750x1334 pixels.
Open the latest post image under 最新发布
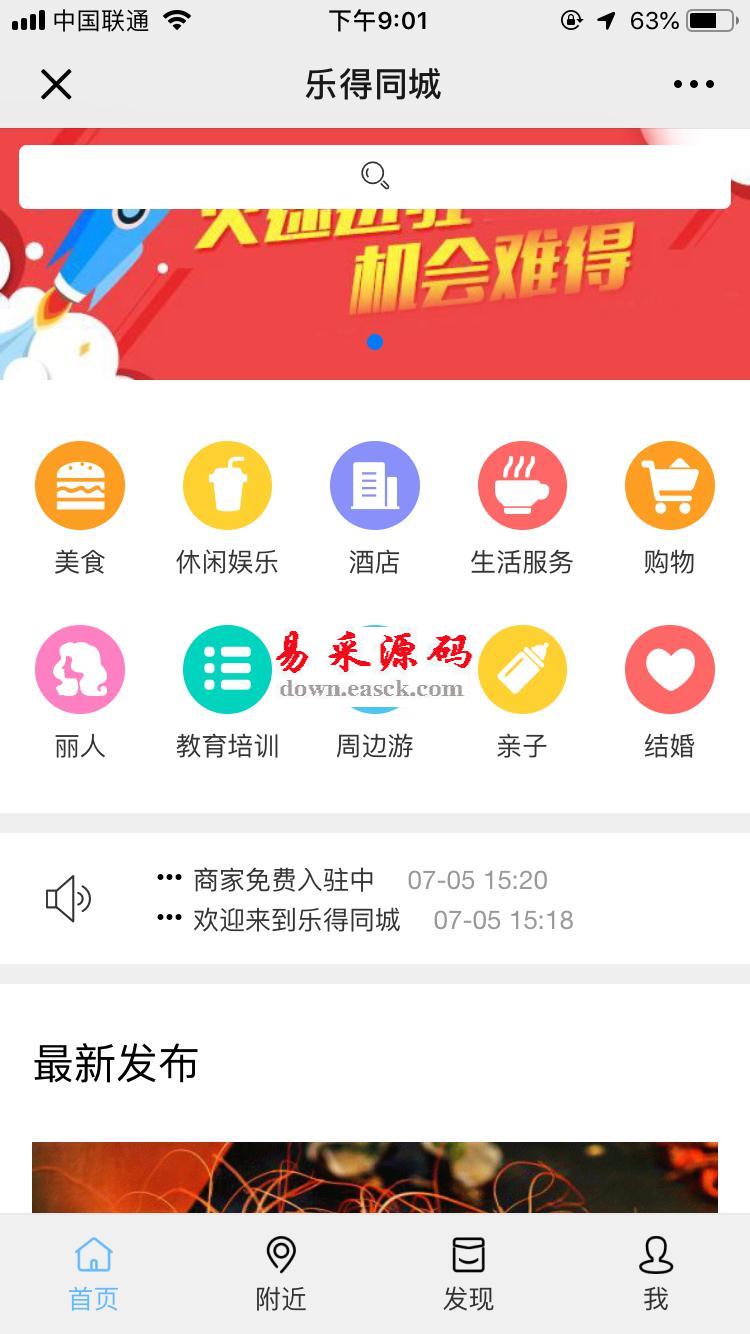[x=375, y=1177]
